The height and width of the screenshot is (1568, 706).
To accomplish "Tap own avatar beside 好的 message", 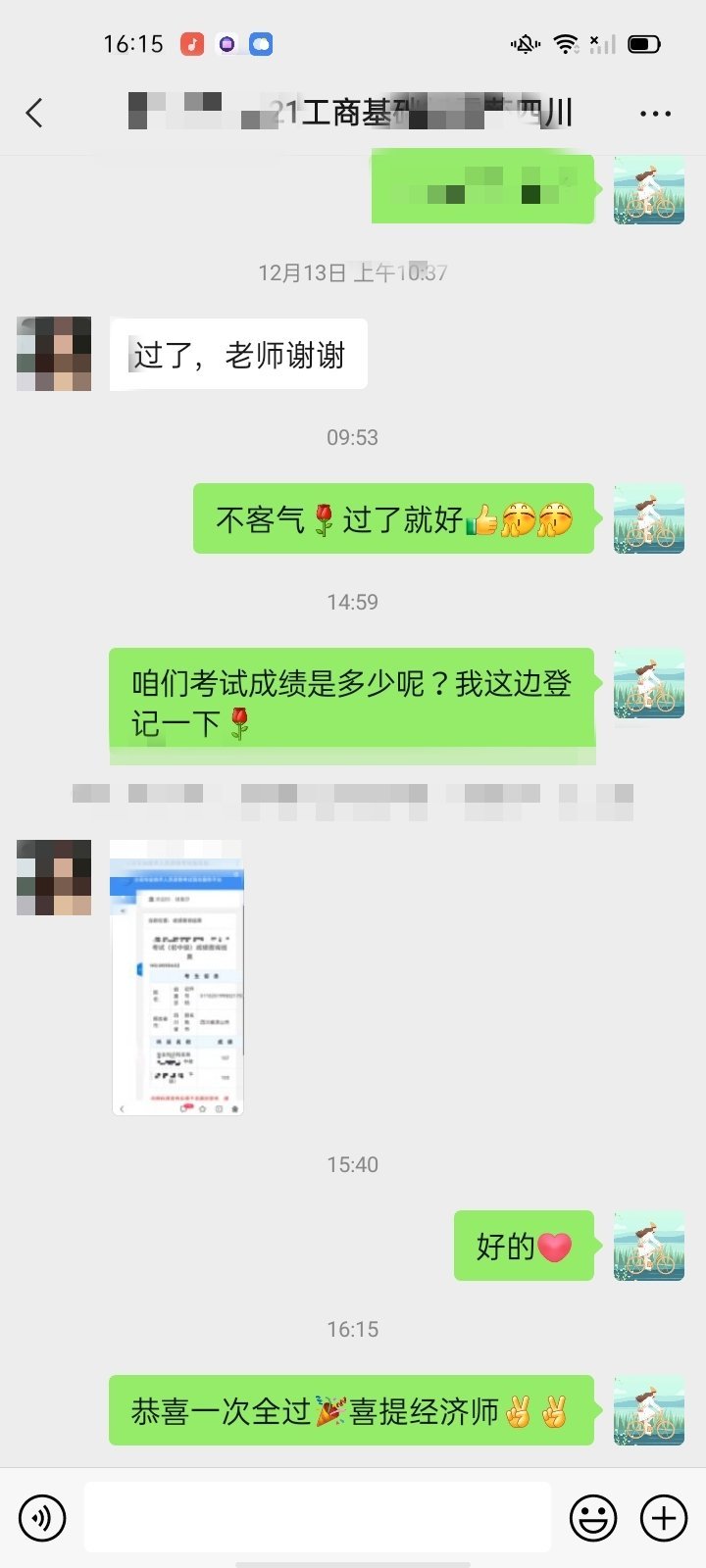I will pos(648,1246).
